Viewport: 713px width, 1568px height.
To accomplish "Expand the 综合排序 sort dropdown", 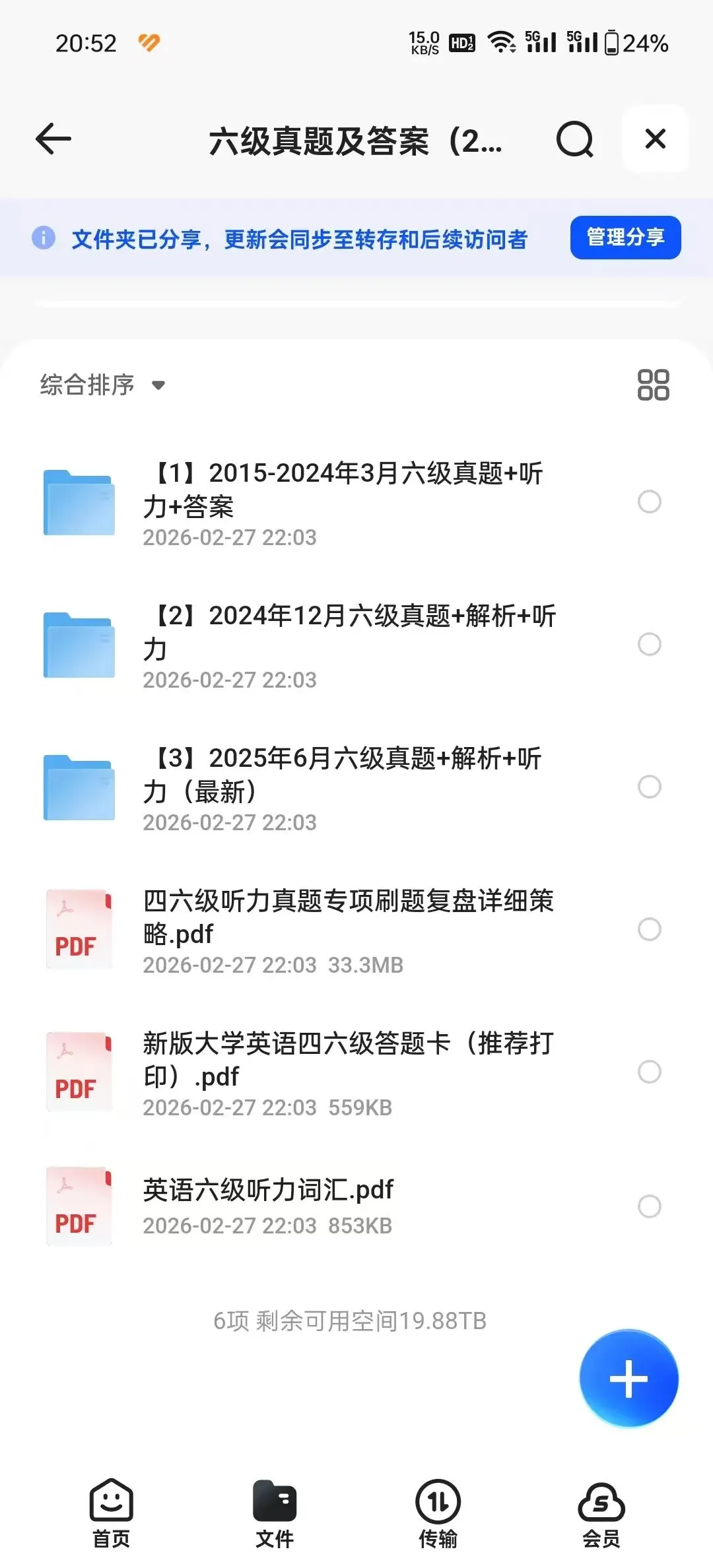I will tap(102, 385).
